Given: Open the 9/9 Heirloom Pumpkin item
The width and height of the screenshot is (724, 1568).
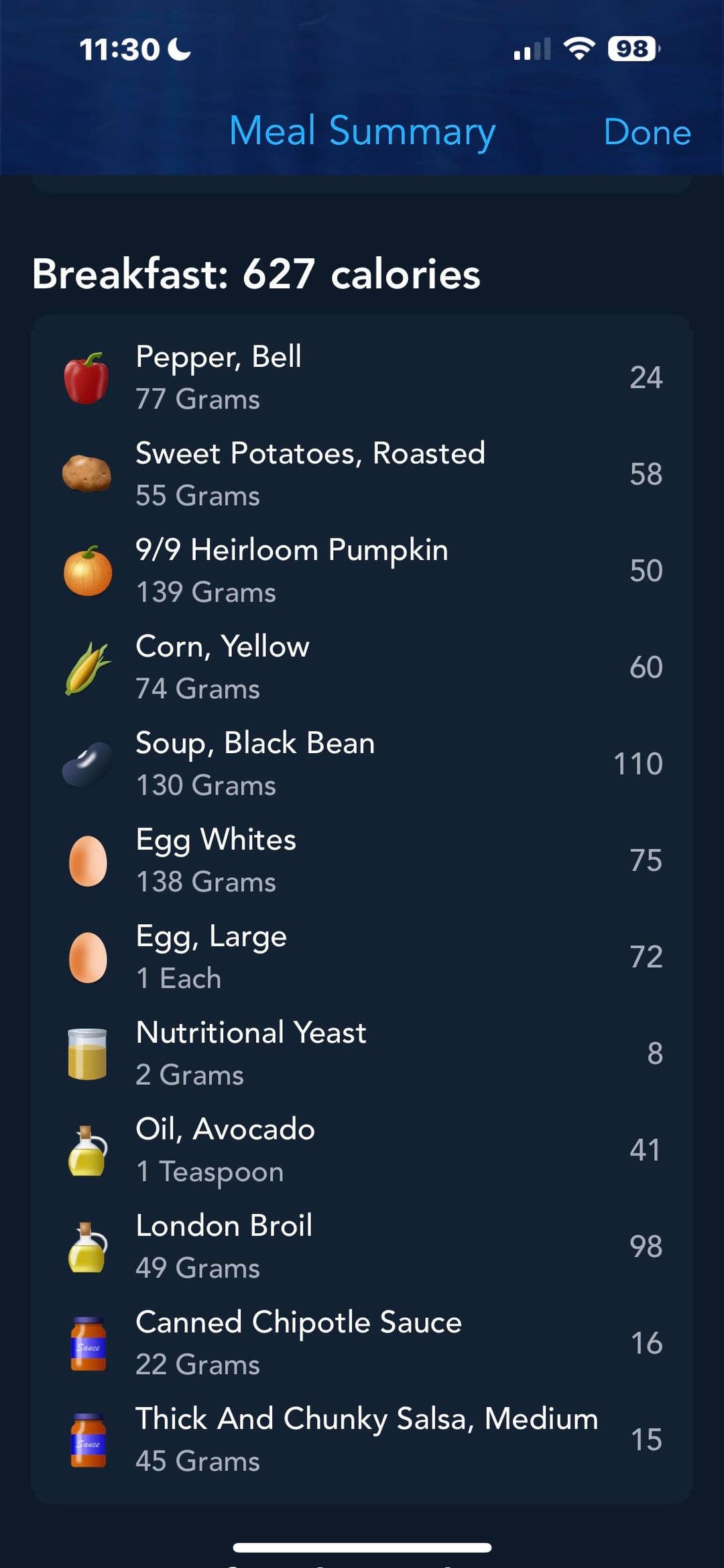Looking at the screenshot, I should pos(362,571).
